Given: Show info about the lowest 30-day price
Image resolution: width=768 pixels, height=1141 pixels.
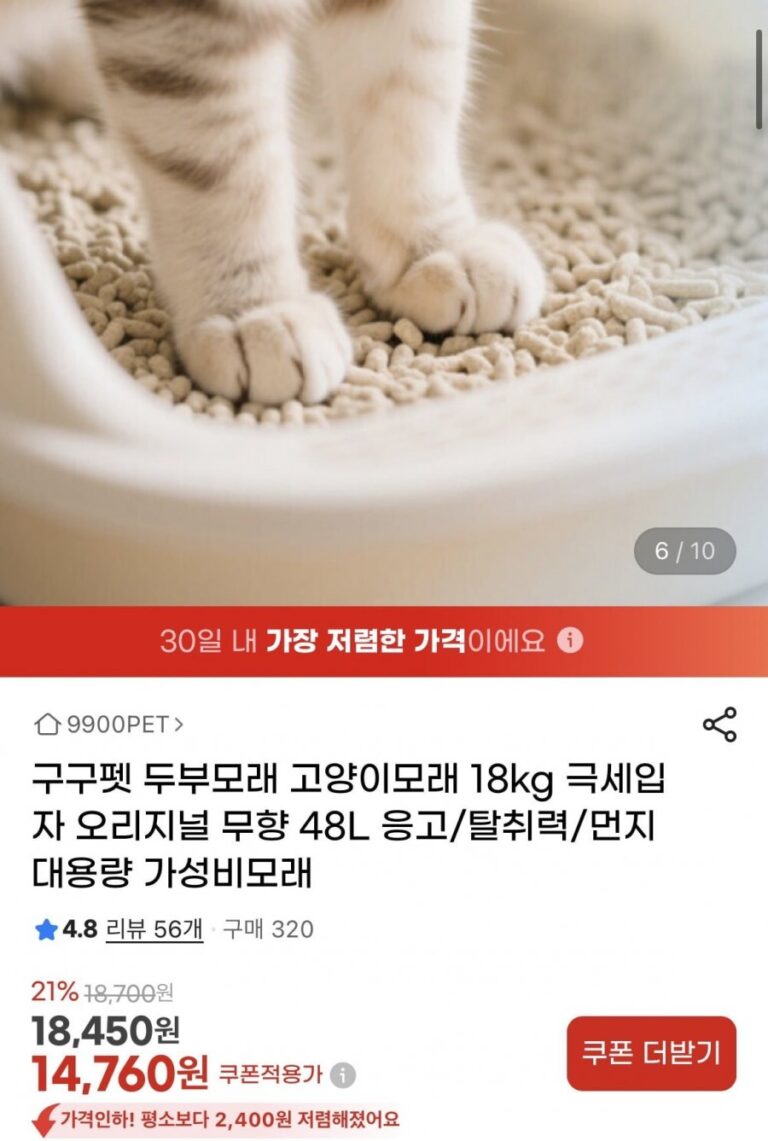Looking at the screenshot, I should 570,640.
